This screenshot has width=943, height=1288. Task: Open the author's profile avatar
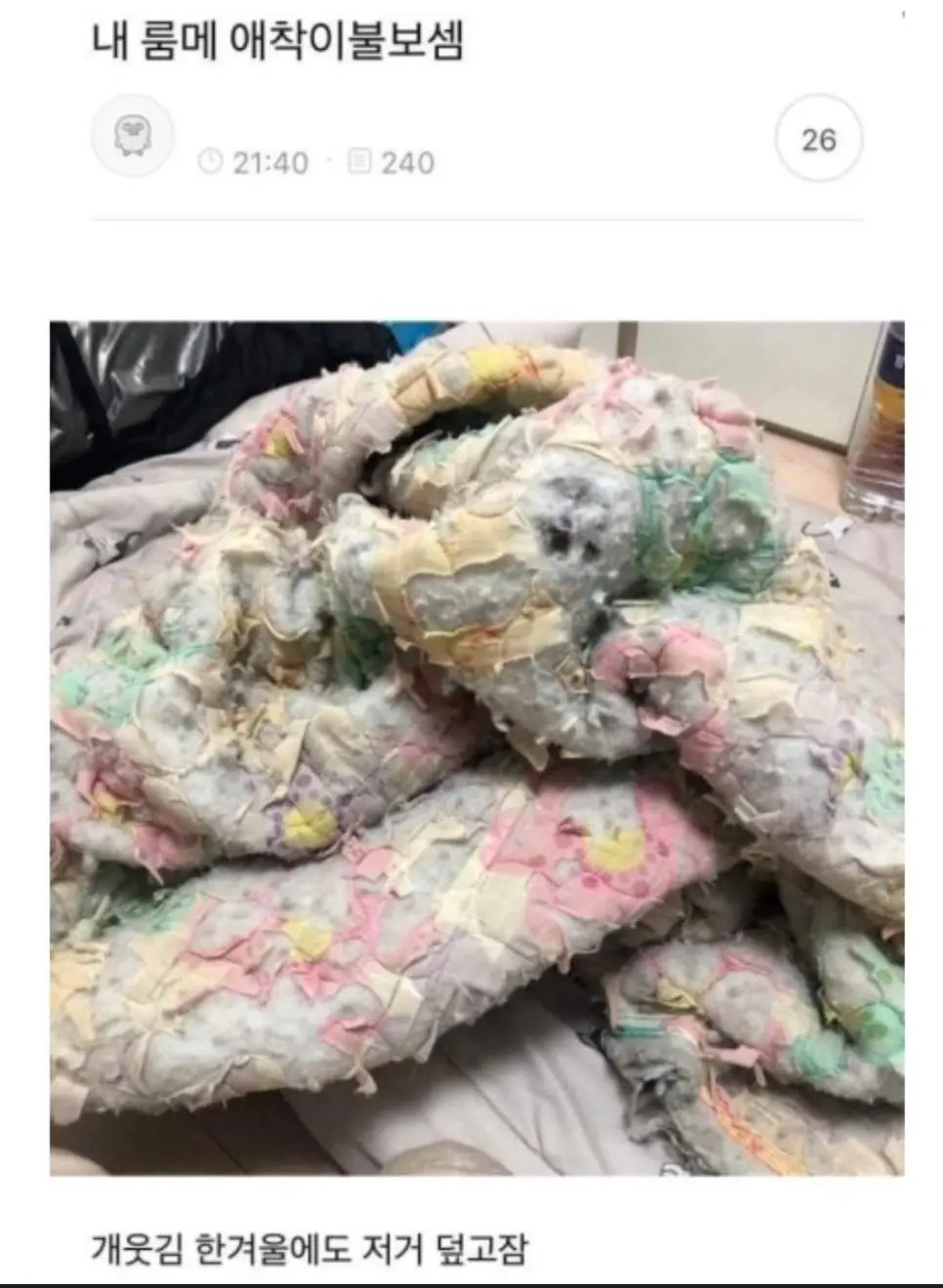(133, 137)
